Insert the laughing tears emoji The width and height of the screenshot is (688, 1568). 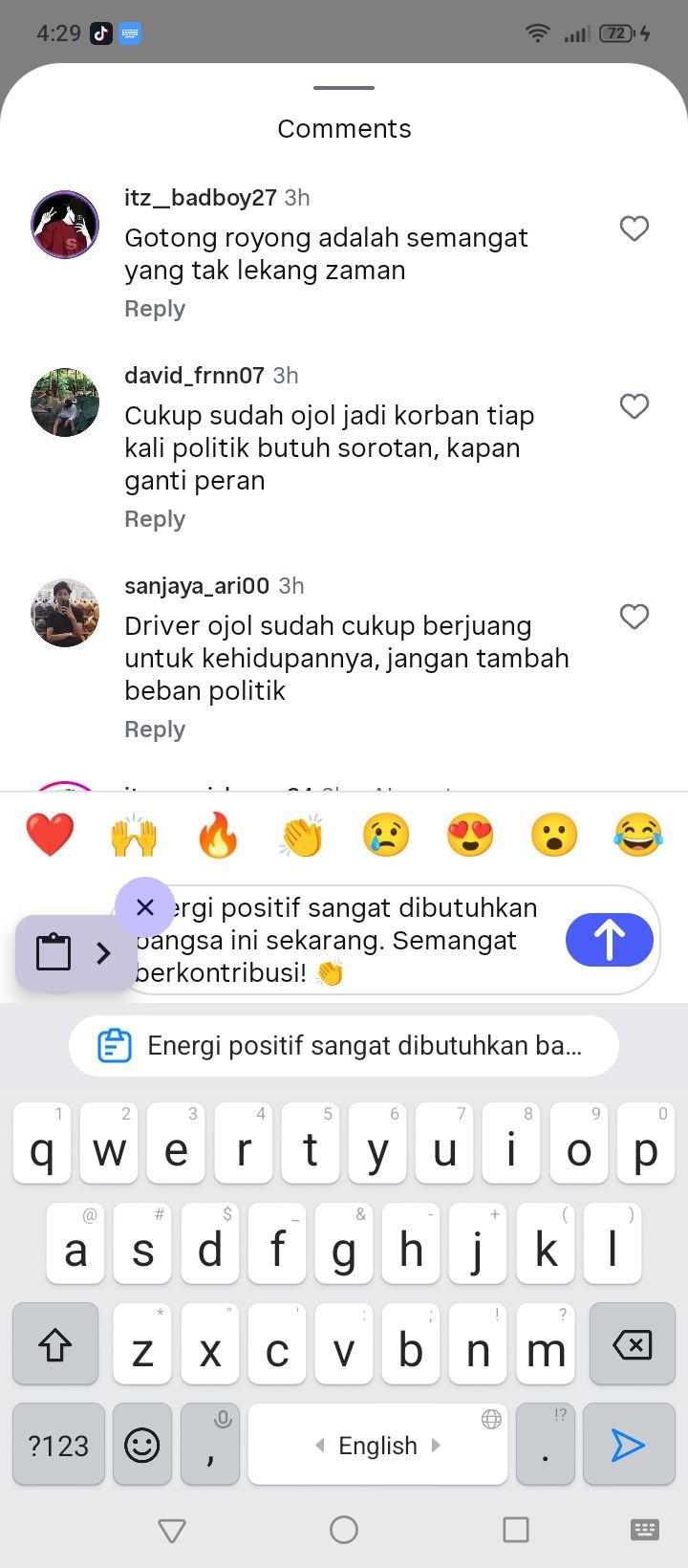638,835
